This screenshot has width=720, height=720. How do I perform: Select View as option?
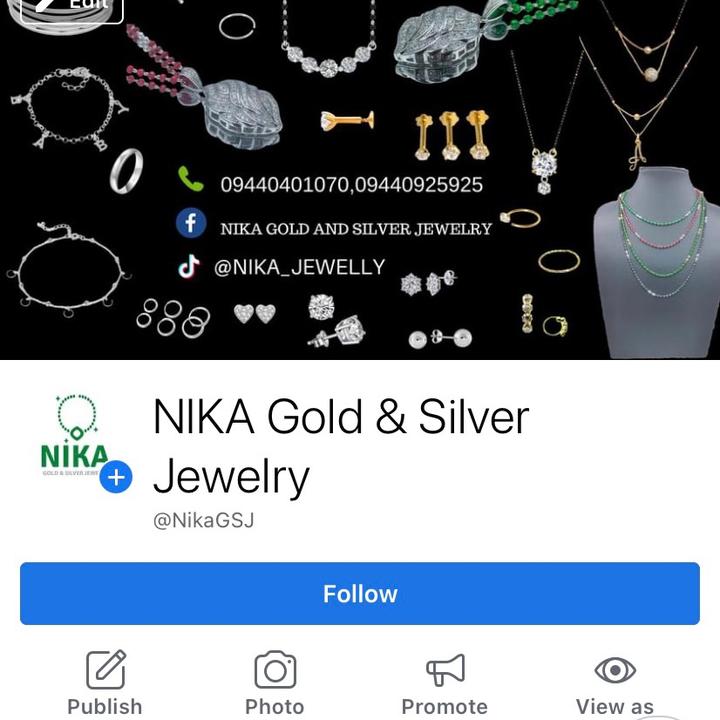[x=615, y=683]
